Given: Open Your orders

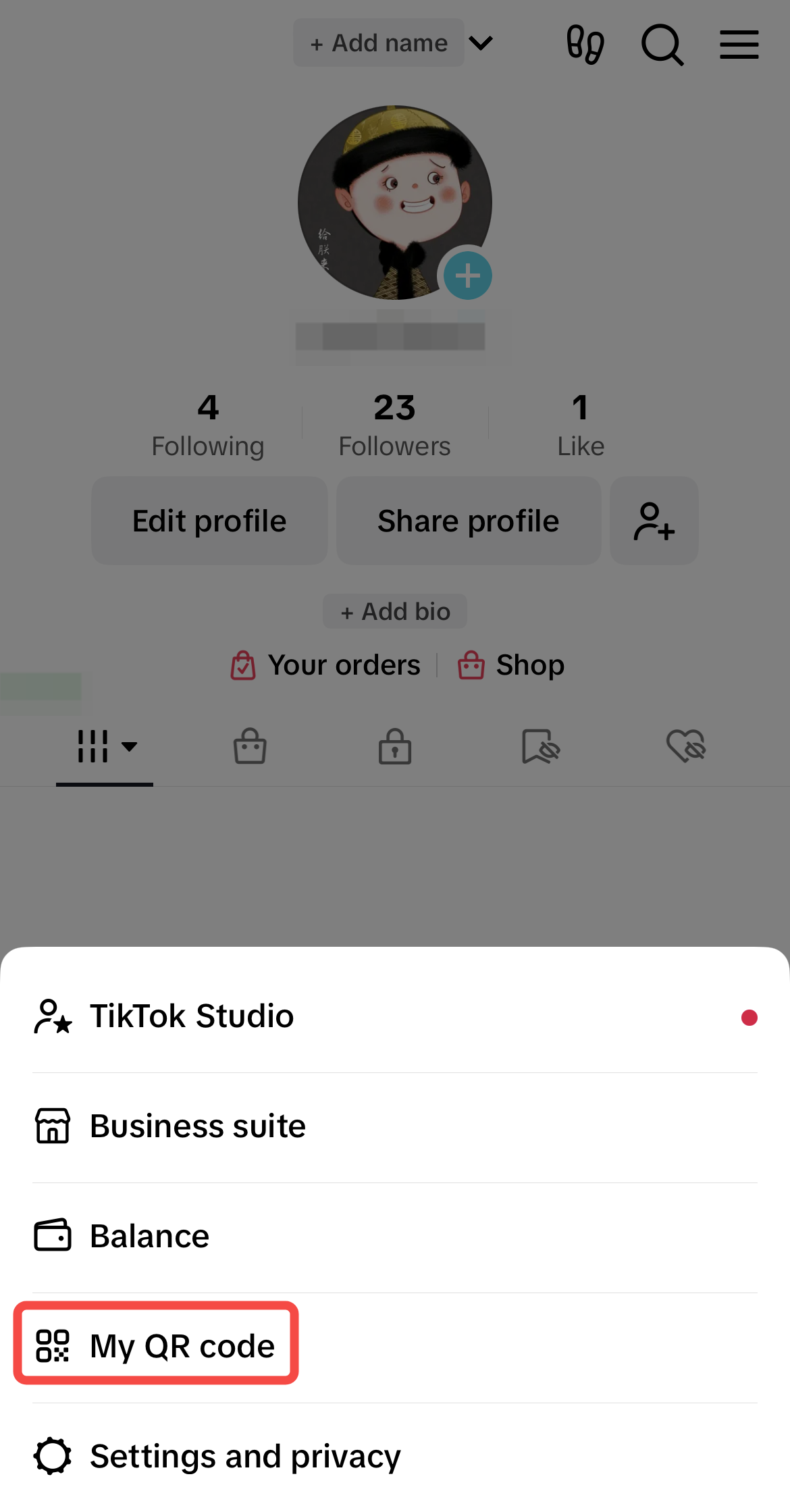Looking at the screenshot, I should (x=326, y=665).
